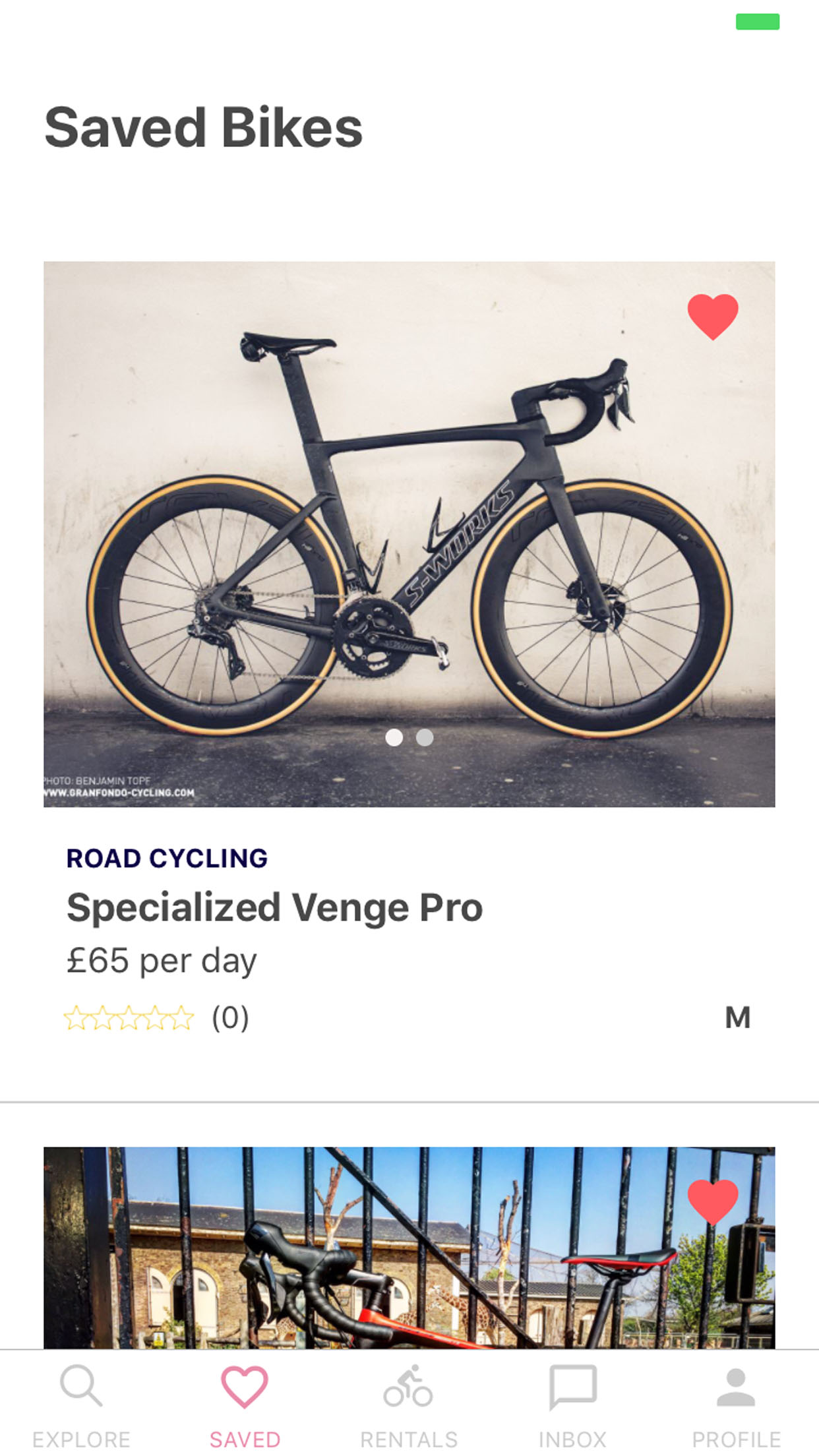Open the Specialized Venge Pro listing

pyautogui.click(x=274, y=907)
